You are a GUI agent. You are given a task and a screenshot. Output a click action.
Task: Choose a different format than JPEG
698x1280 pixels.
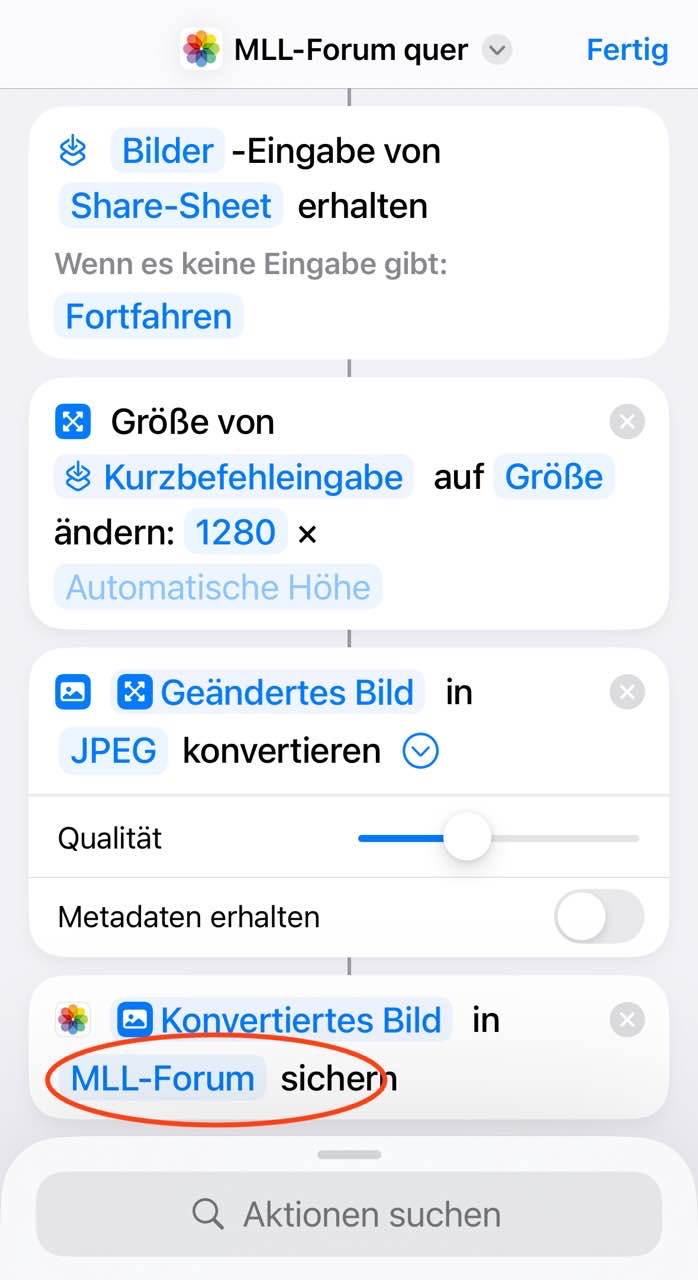coord(113,750)
